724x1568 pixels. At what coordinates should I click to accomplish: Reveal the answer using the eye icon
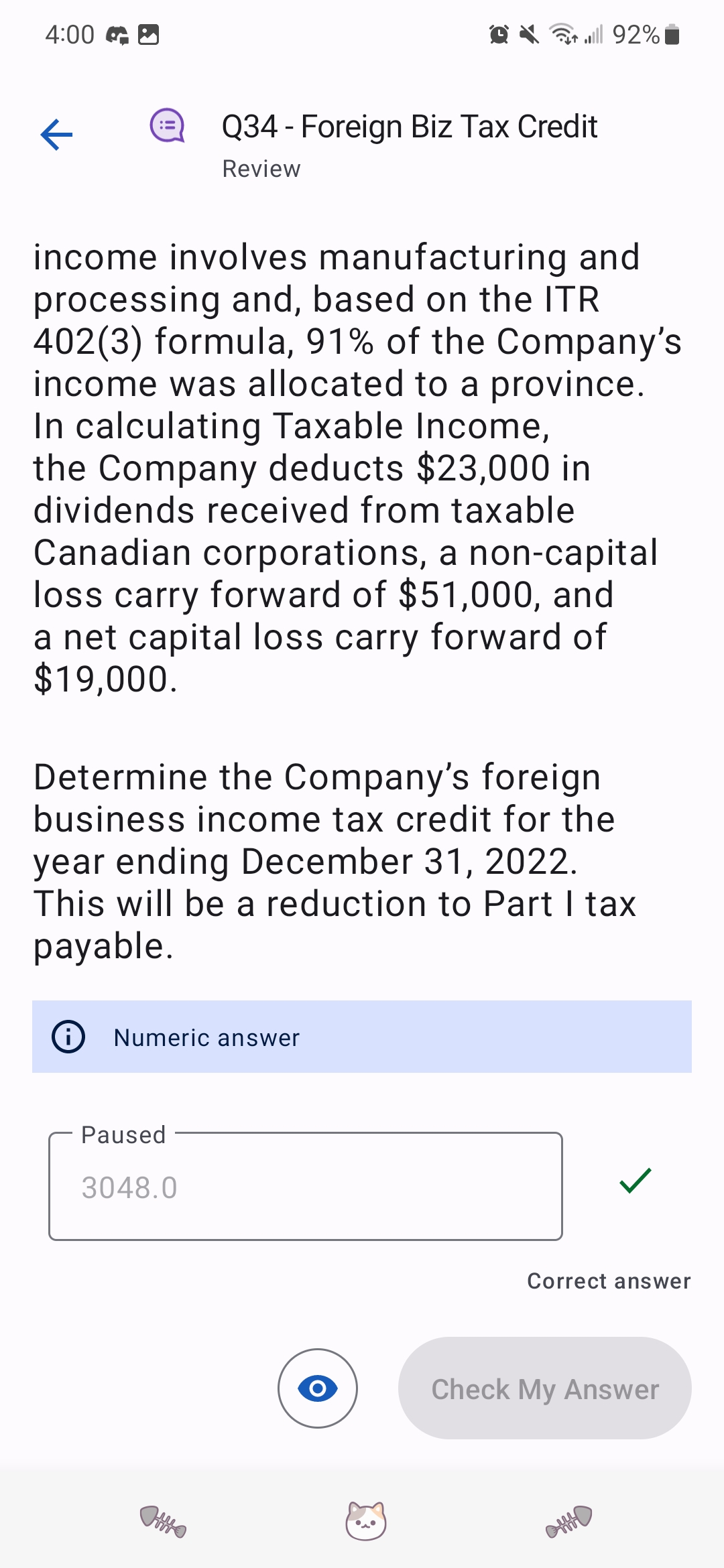[317, 1388]
